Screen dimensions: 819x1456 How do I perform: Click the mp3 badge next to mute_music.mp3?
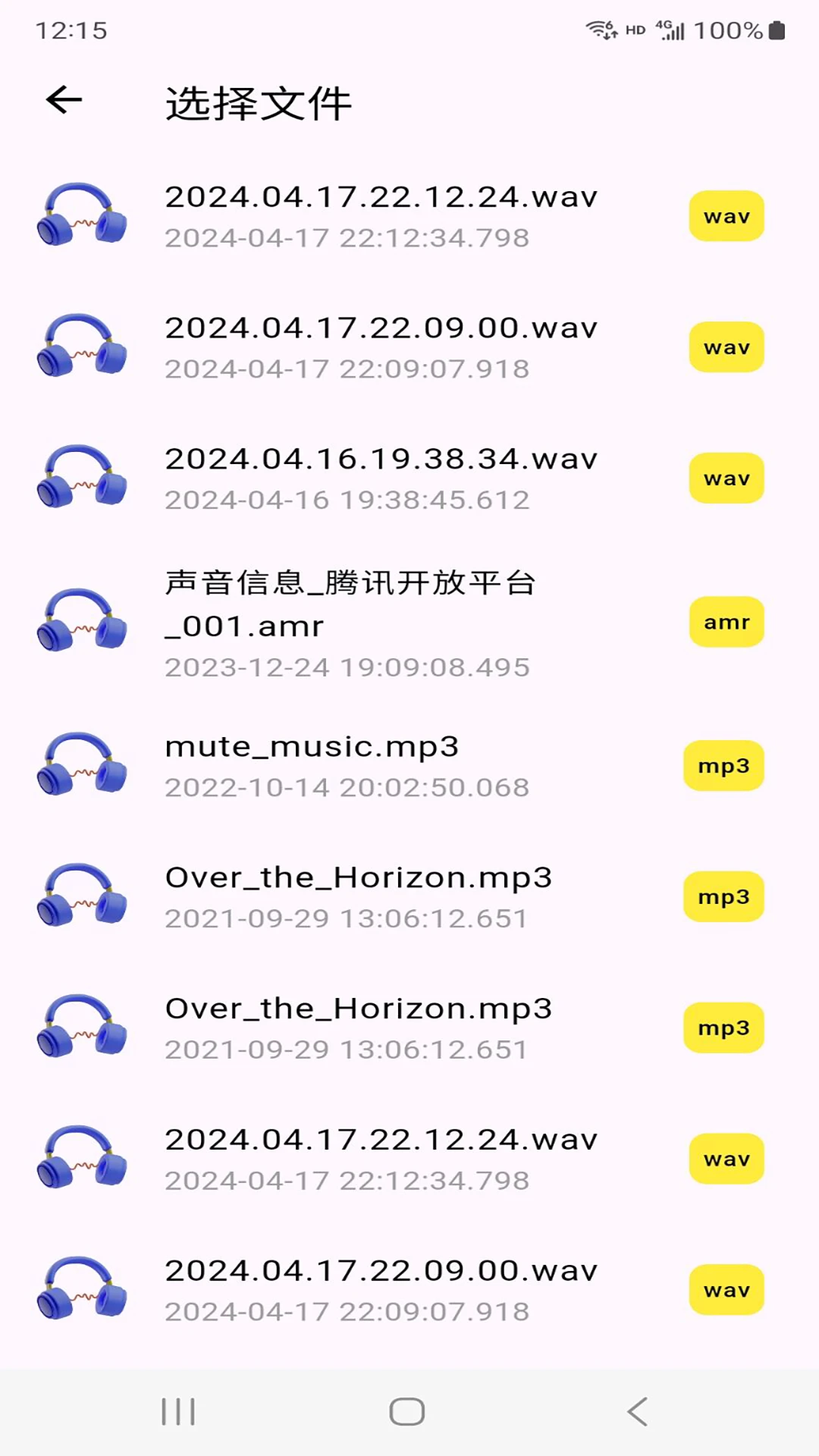723,766
